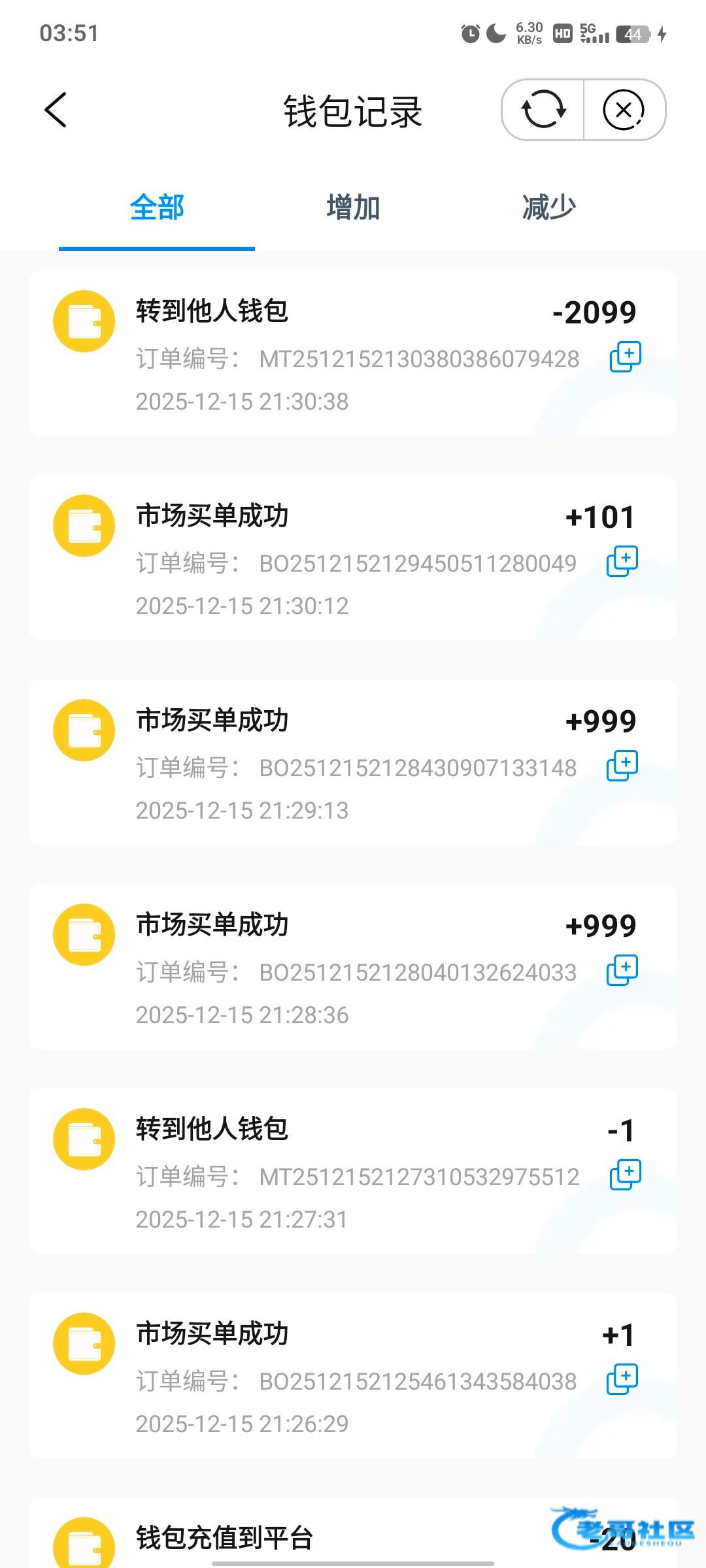Switch to the 增加 tab
Screen dimensions: 706x1568
click(x=353, y=208)
